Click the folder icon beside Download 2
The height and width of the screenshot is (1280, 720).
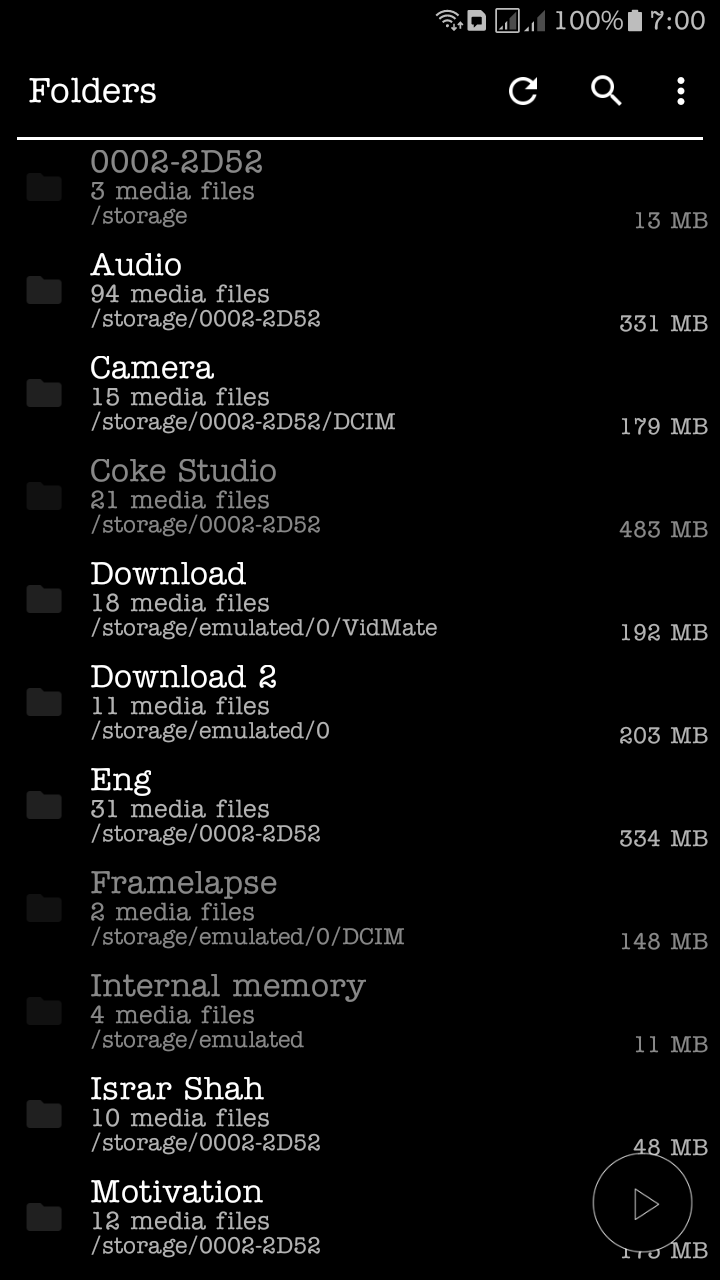(43, 702)
